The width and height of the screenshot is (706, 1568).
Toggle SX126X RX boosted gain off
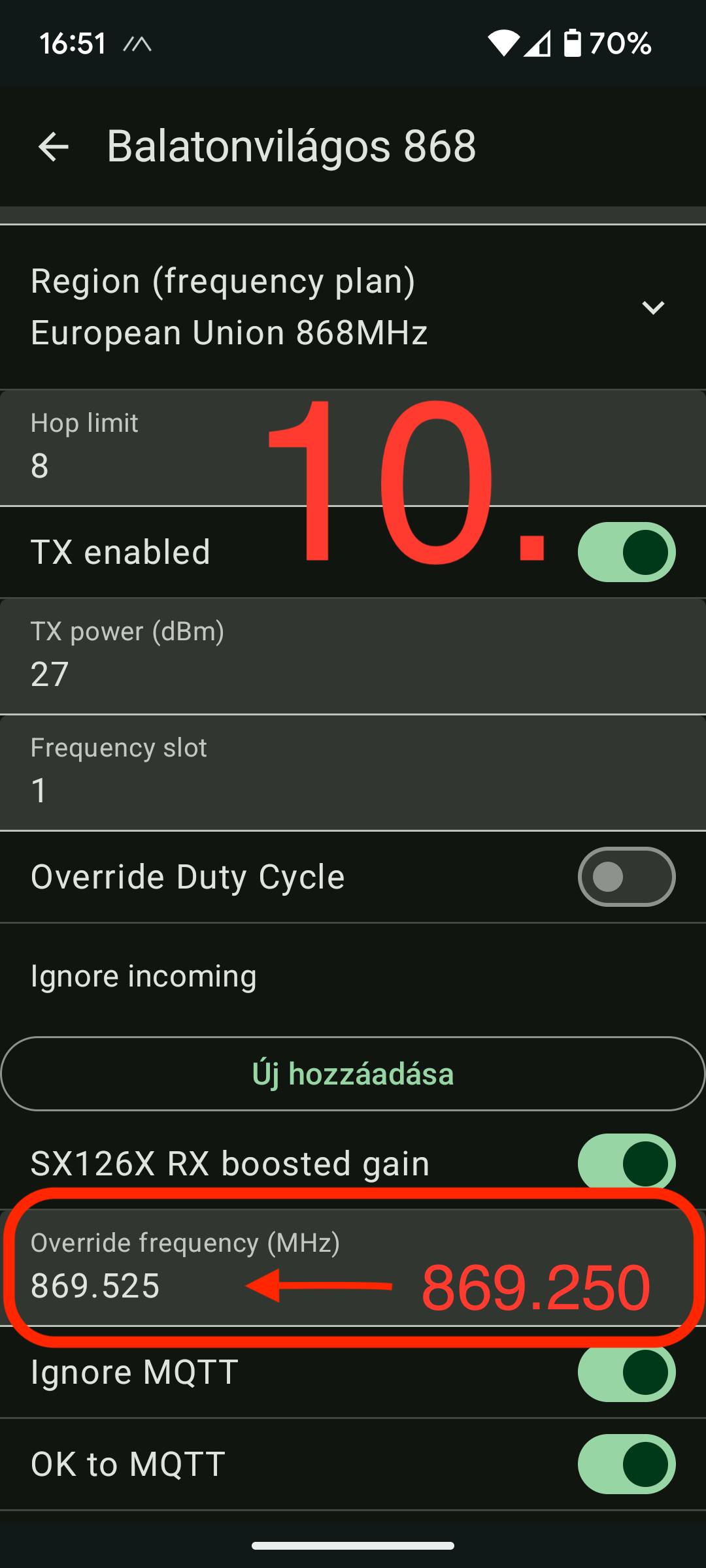[626, 1163]
